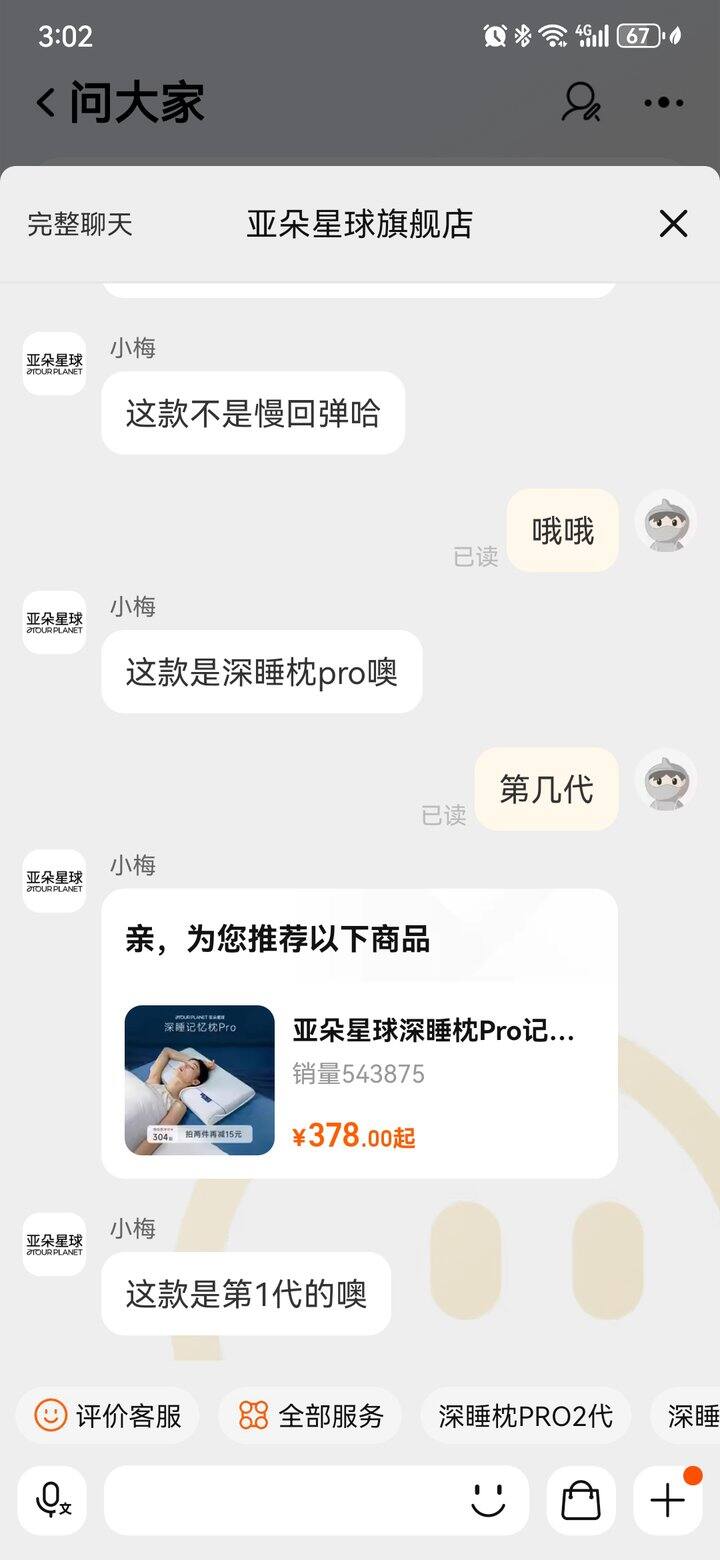
Task: Open the plus attachments menu
Action: pos(667,1500)
